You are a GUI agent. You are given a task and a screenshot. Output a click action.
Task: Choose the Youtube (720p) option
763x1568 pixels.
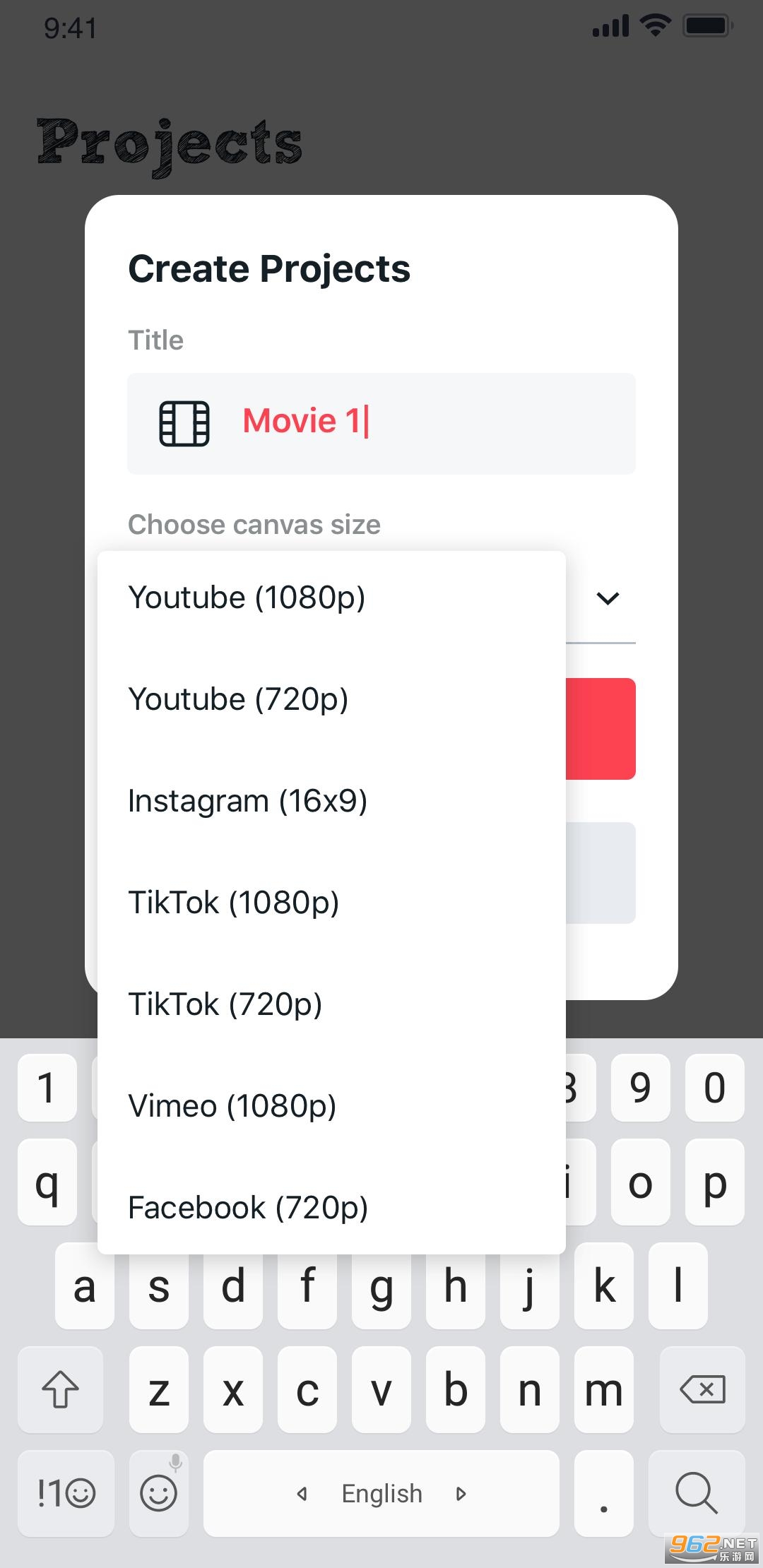331,699
